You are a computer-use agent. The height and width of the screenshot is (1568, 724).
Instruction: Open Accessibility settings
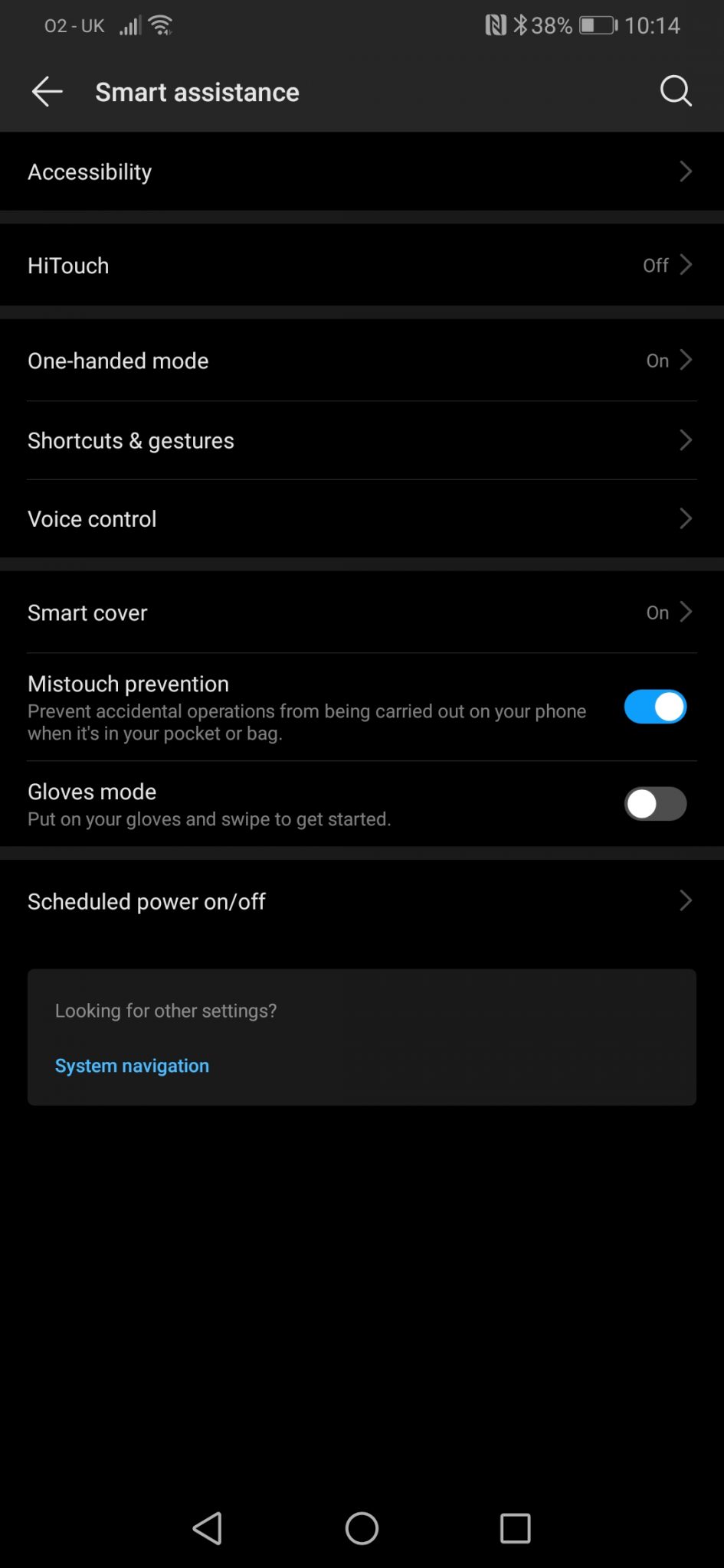point(362,171)
